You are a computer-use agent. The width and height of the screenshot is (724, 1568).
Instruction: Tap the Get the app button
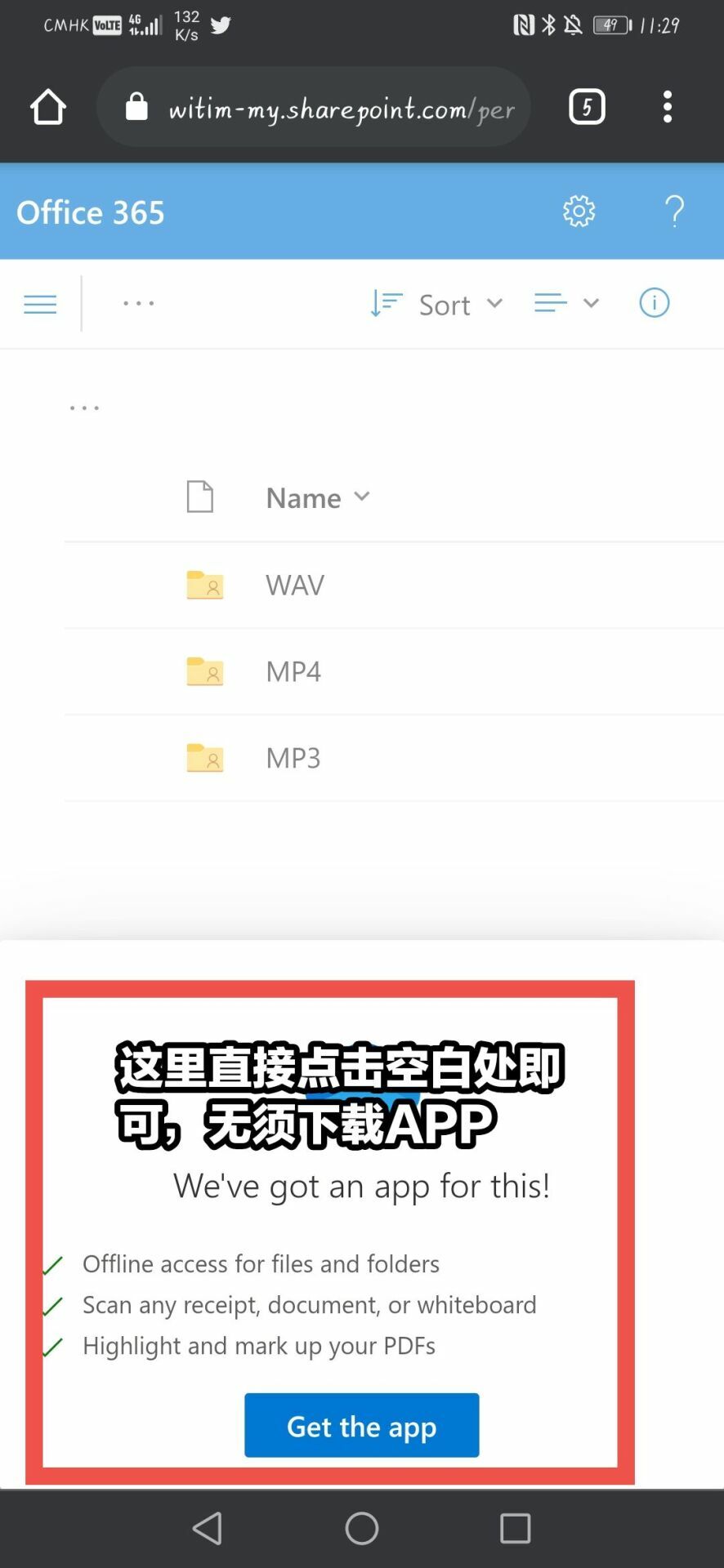tap(362, 1425)
